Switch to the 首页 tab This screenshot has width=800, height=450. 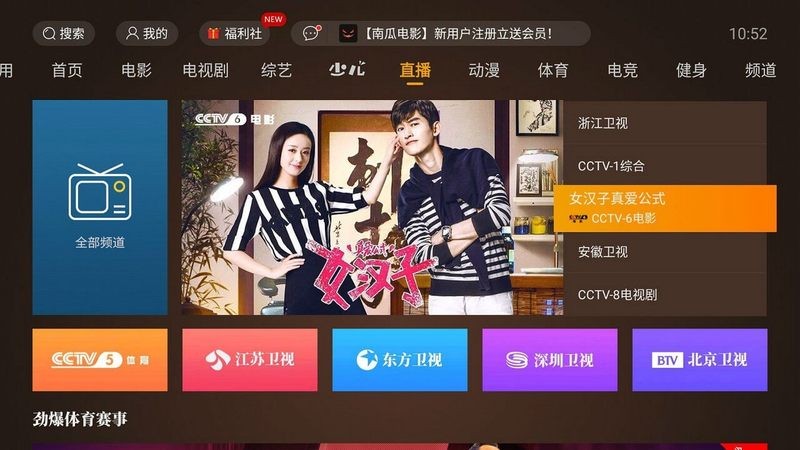point(67,70)
